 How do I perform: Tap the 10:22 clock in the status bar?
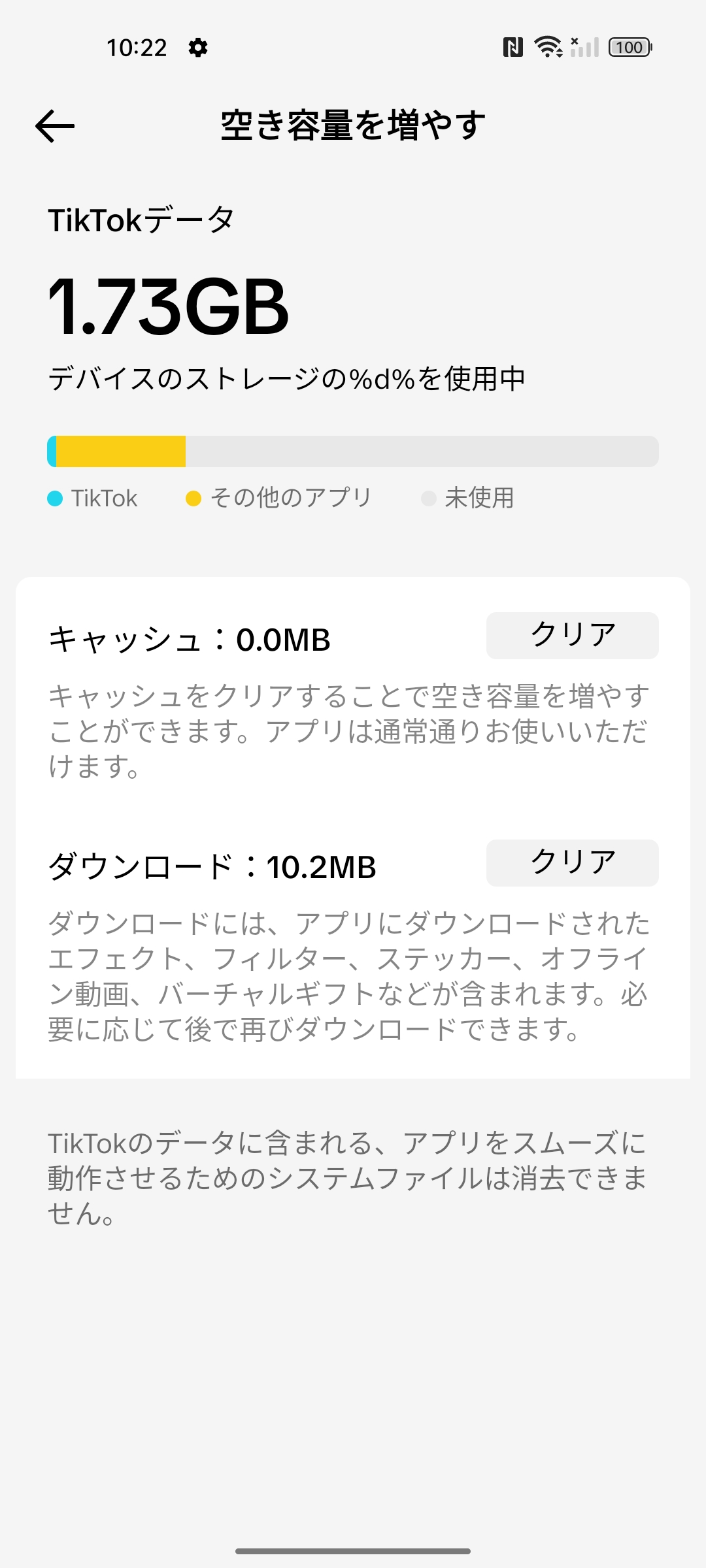(136, 47)
